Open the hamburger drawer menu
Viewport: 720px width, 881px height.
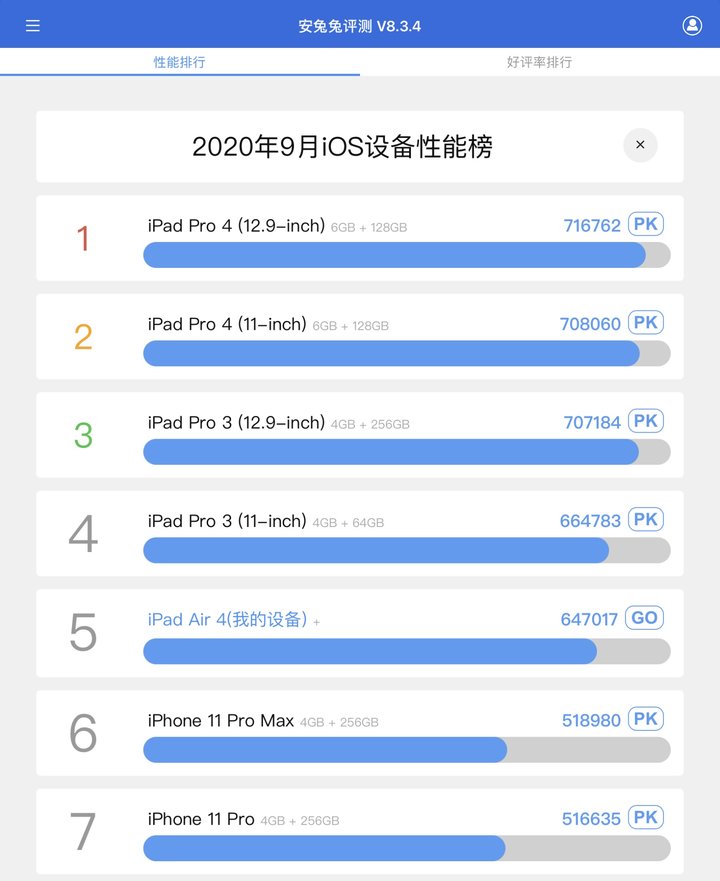33,26
